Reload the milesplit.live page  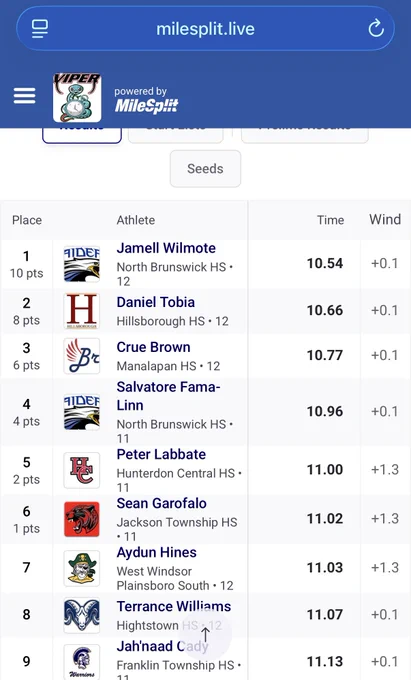point(376,29)
